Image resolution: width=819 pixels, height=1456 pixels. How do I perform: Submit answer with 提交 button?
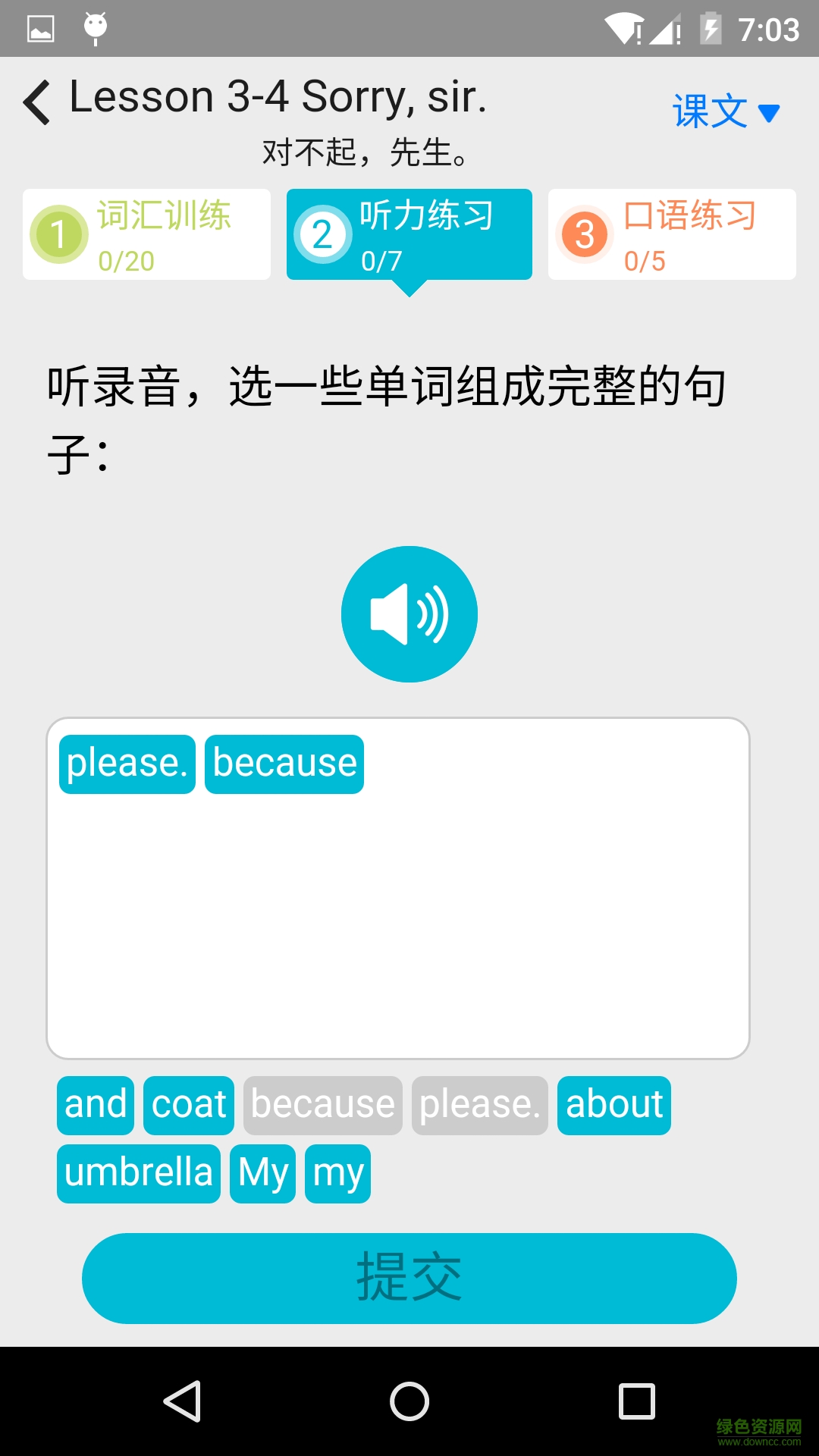(409, 1278)
